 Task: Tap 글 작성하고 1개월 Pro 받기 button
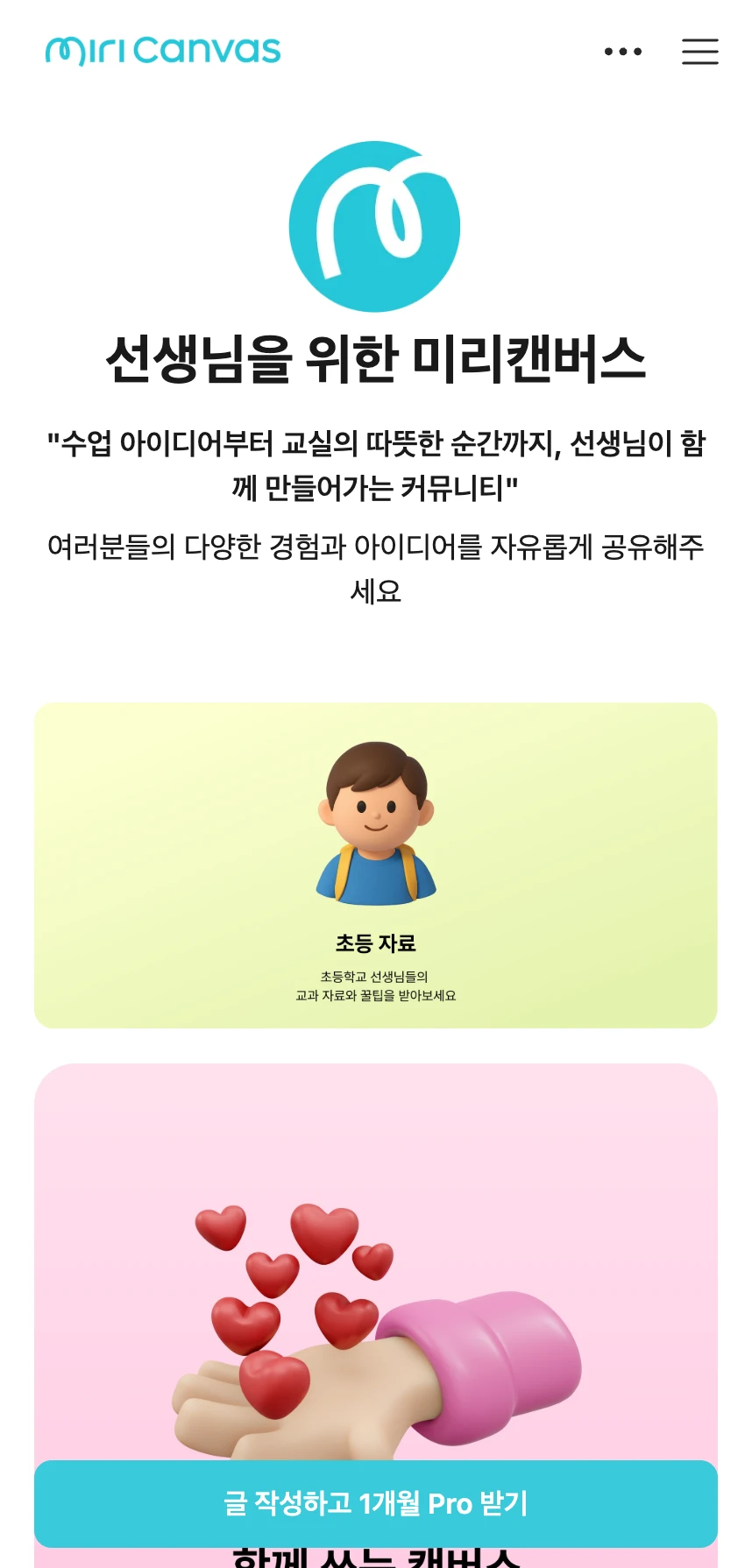click(375, 1503)
